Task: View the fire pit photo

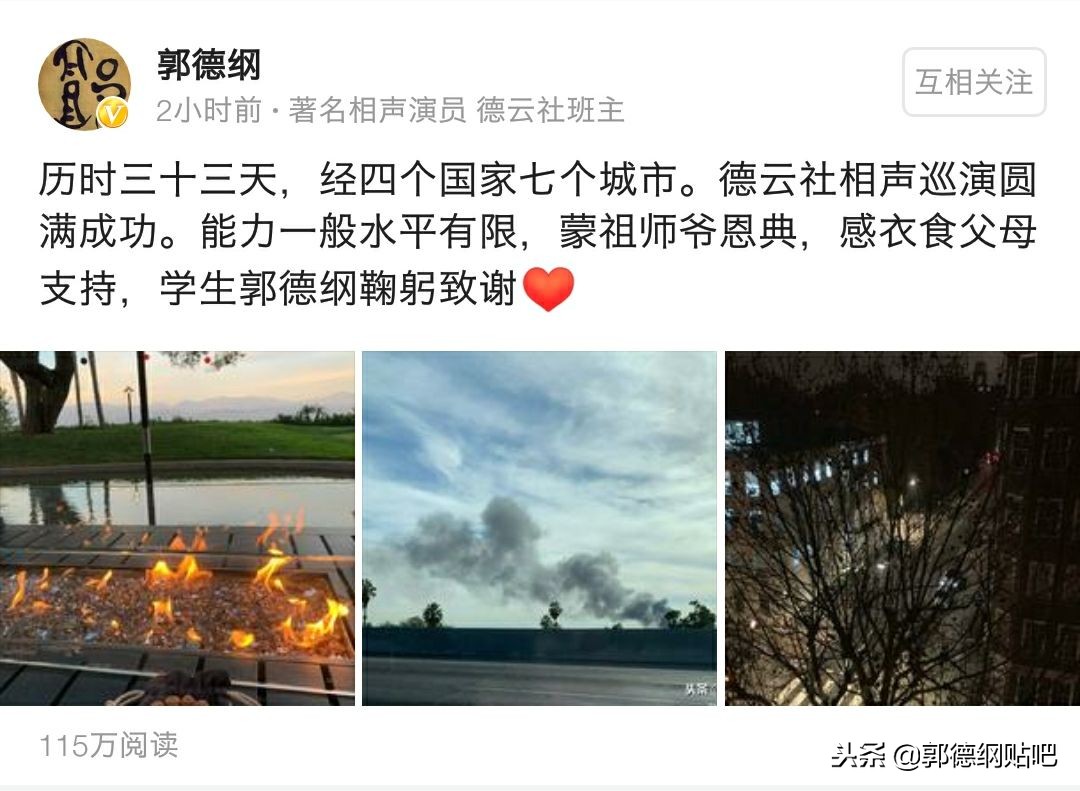Action: 177,528
